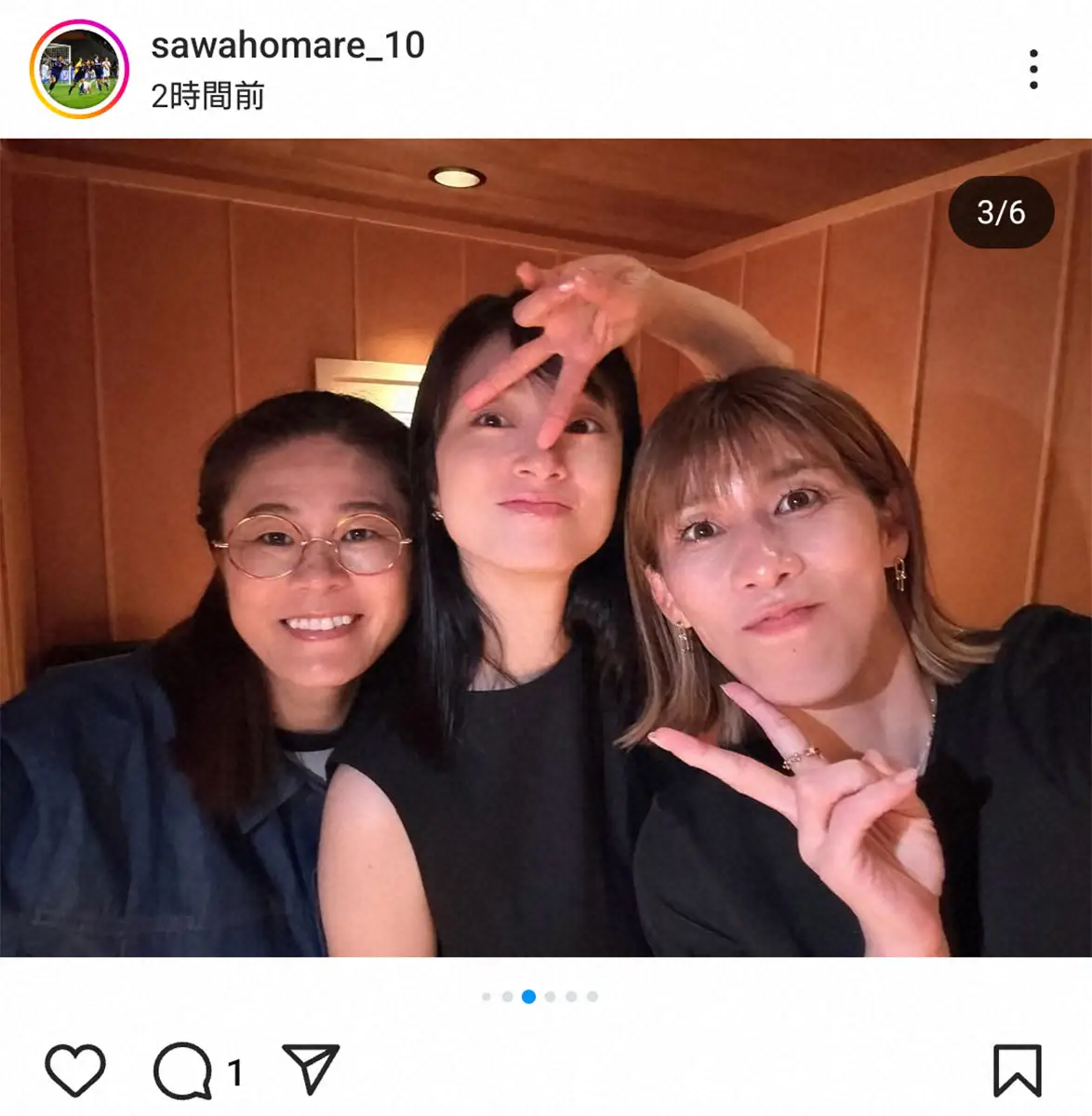Image resolution: width=1092 pixels, height=1116 pixels.
Task: Save this post with the bookmark icon
Action: point(1017,1070)
